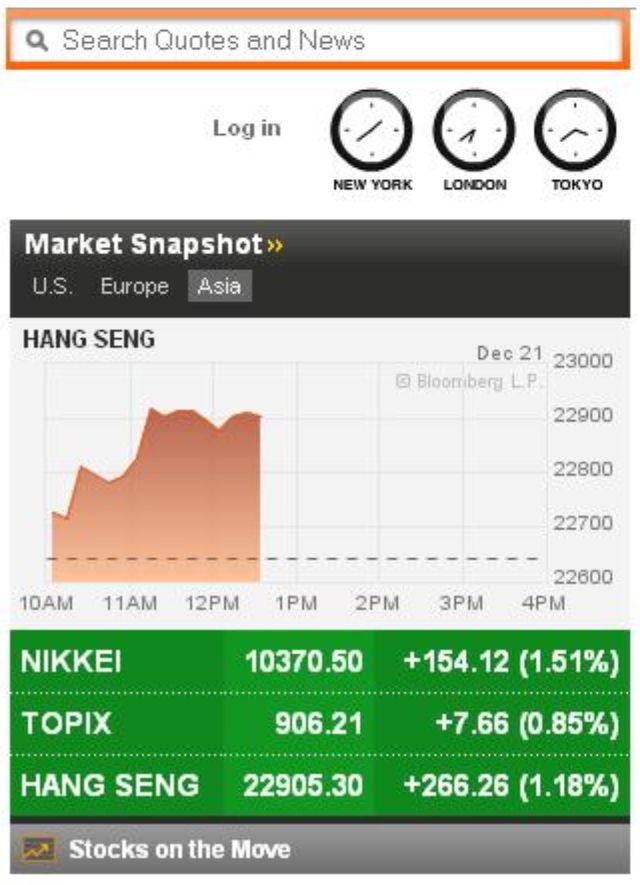Select the Asia market tab
Image resolution: width=640 pixels, height=885 pixels.
(x=219, y=287)
